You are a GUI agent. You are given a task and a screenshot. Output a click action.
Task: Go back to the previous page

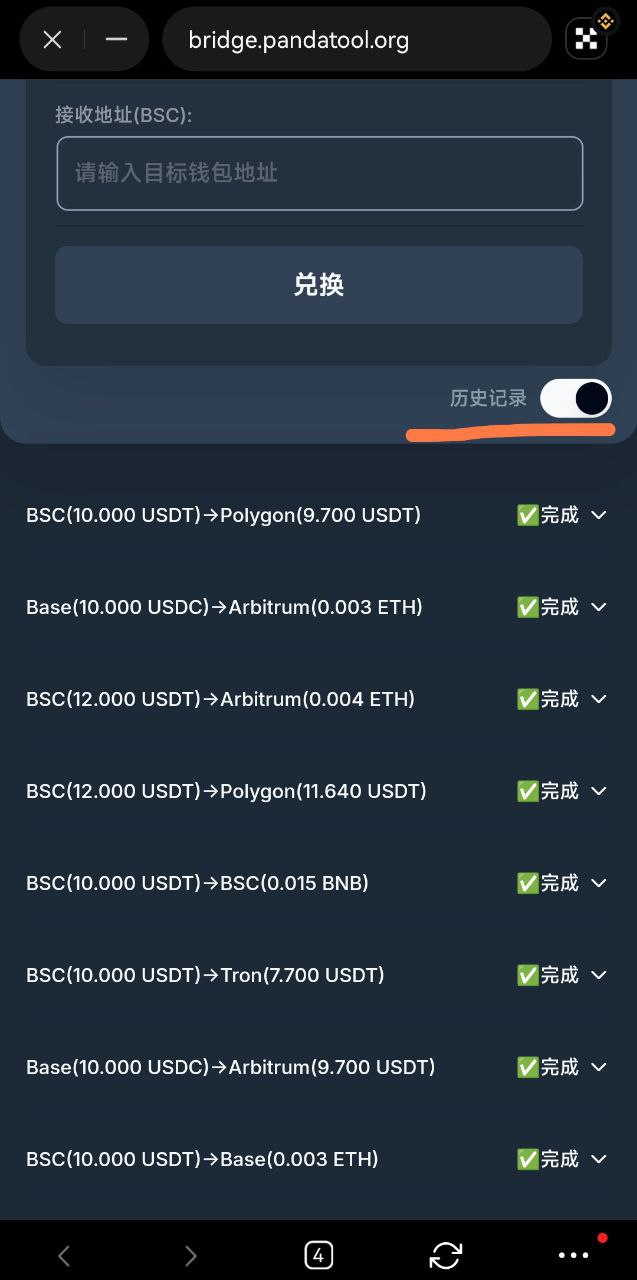tap(64, 1255)
